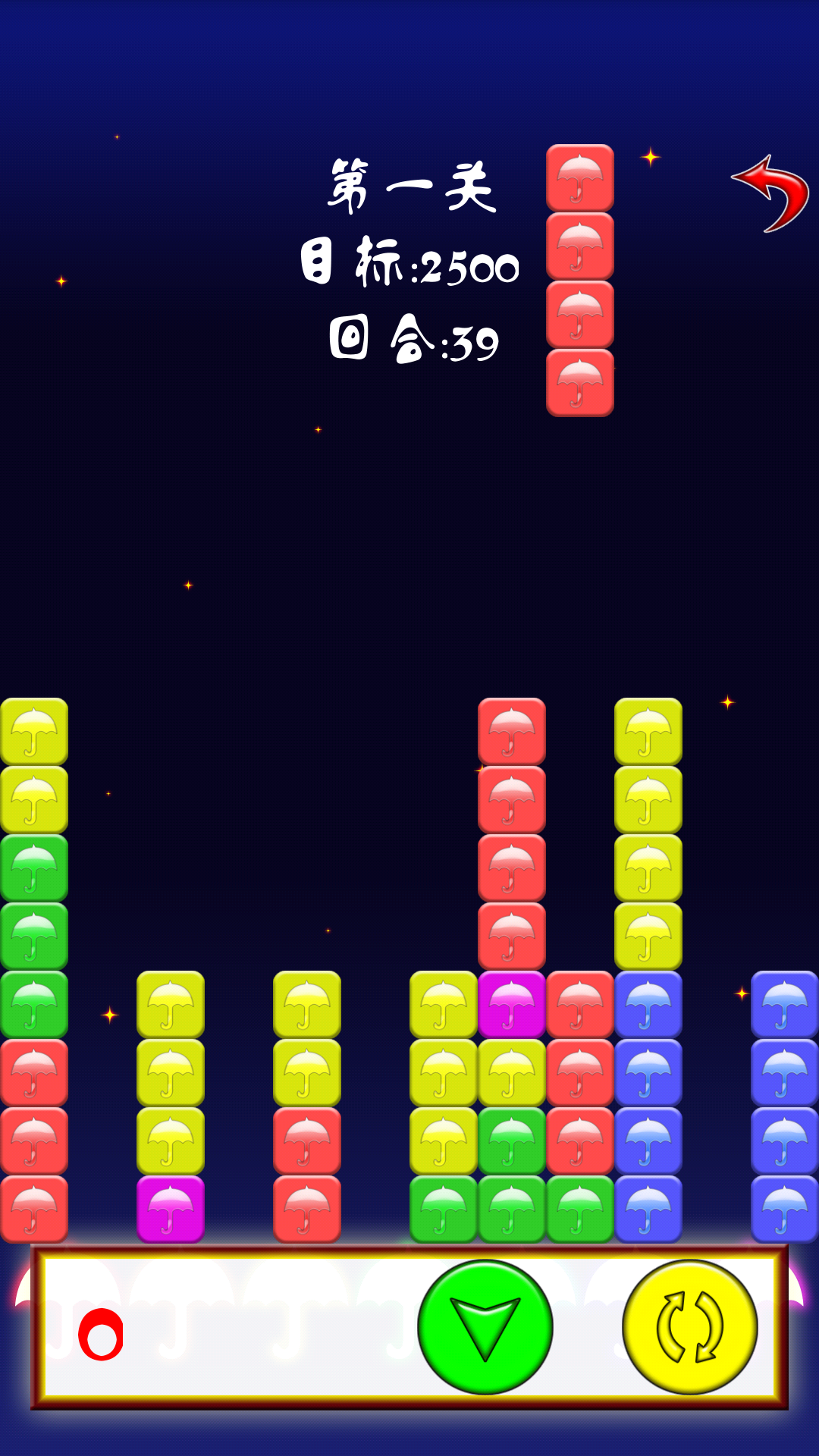This screenshot has height=1456, width=819.
Task: Tap the red back arrow
Action: coord(772,193)
